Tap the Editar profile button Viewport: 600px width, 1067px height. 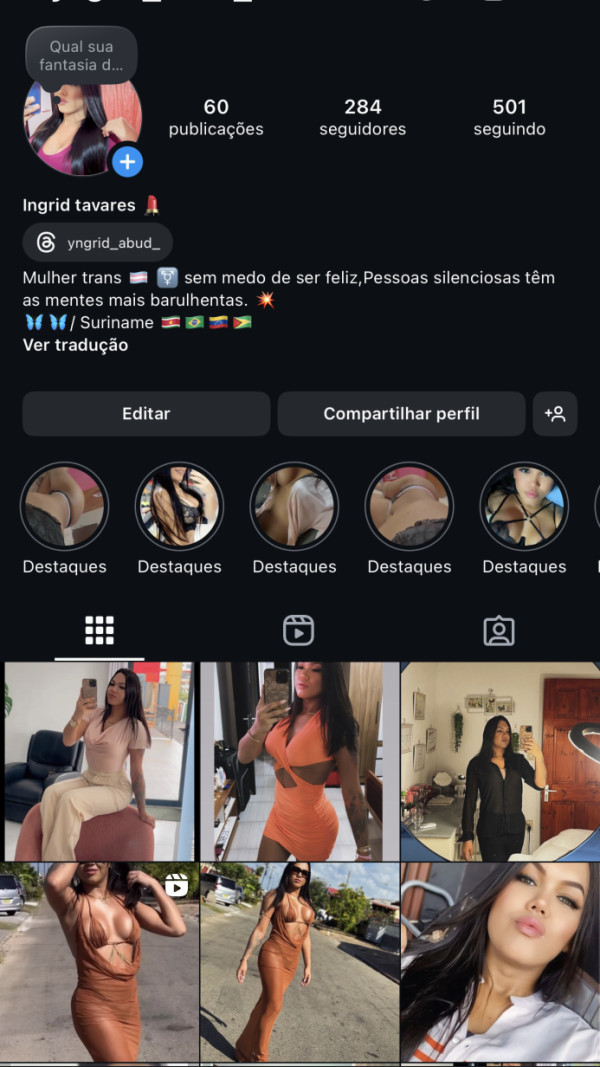point(146,414)
